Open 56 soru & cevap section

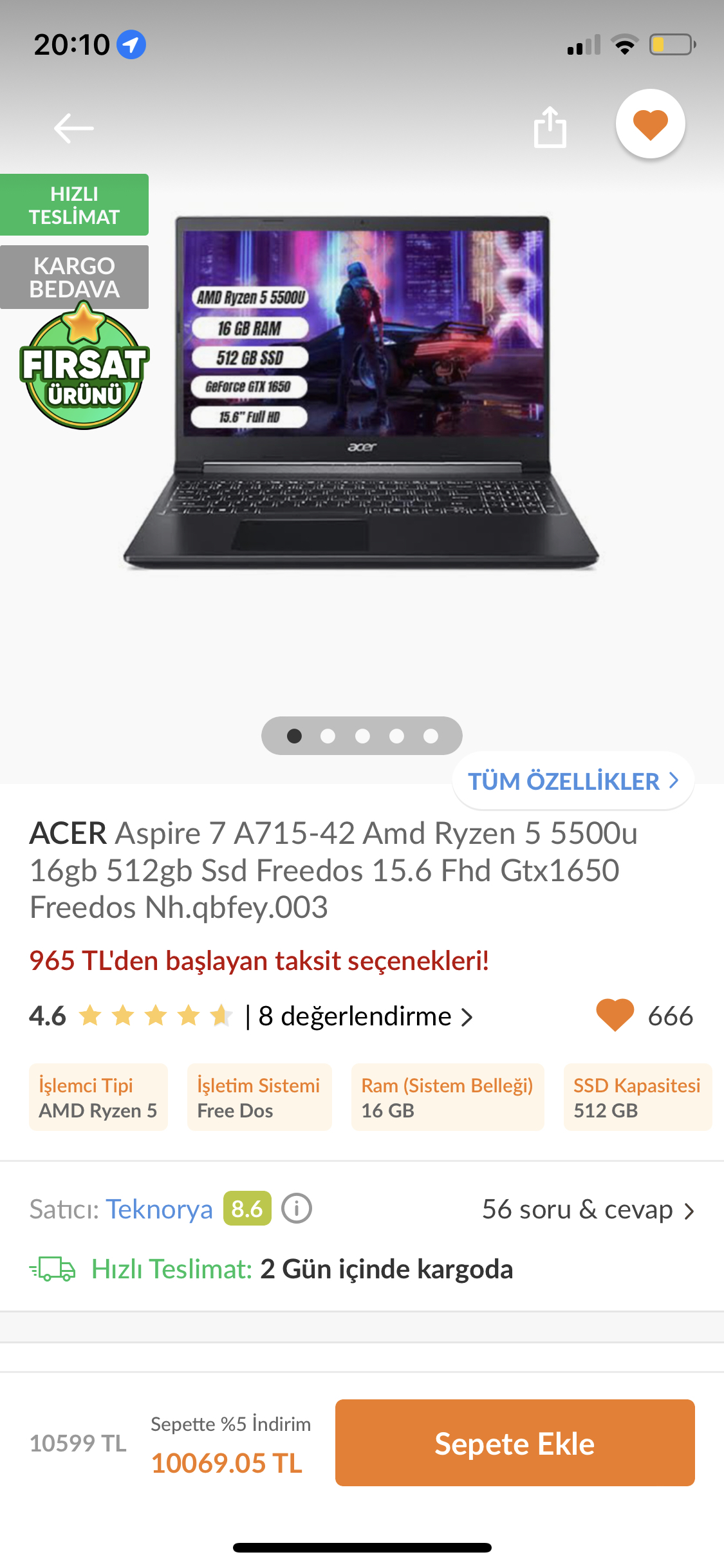588,1210
